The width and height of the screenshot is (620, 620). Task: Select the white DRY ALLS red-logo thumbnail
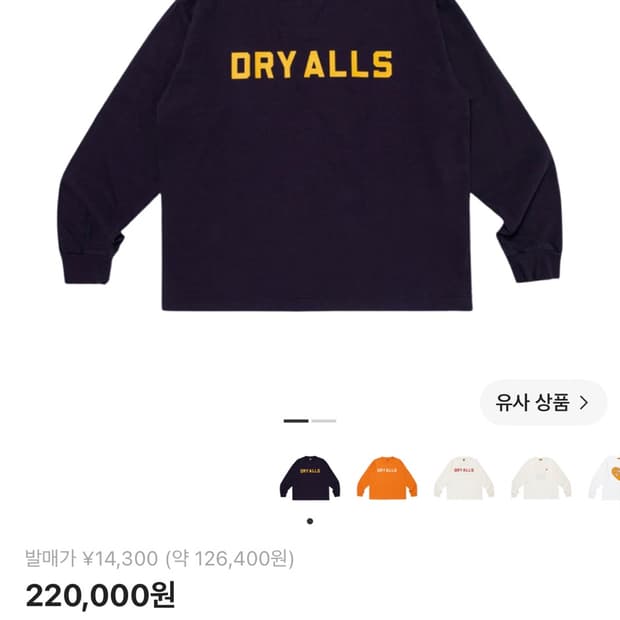point(464,478)
